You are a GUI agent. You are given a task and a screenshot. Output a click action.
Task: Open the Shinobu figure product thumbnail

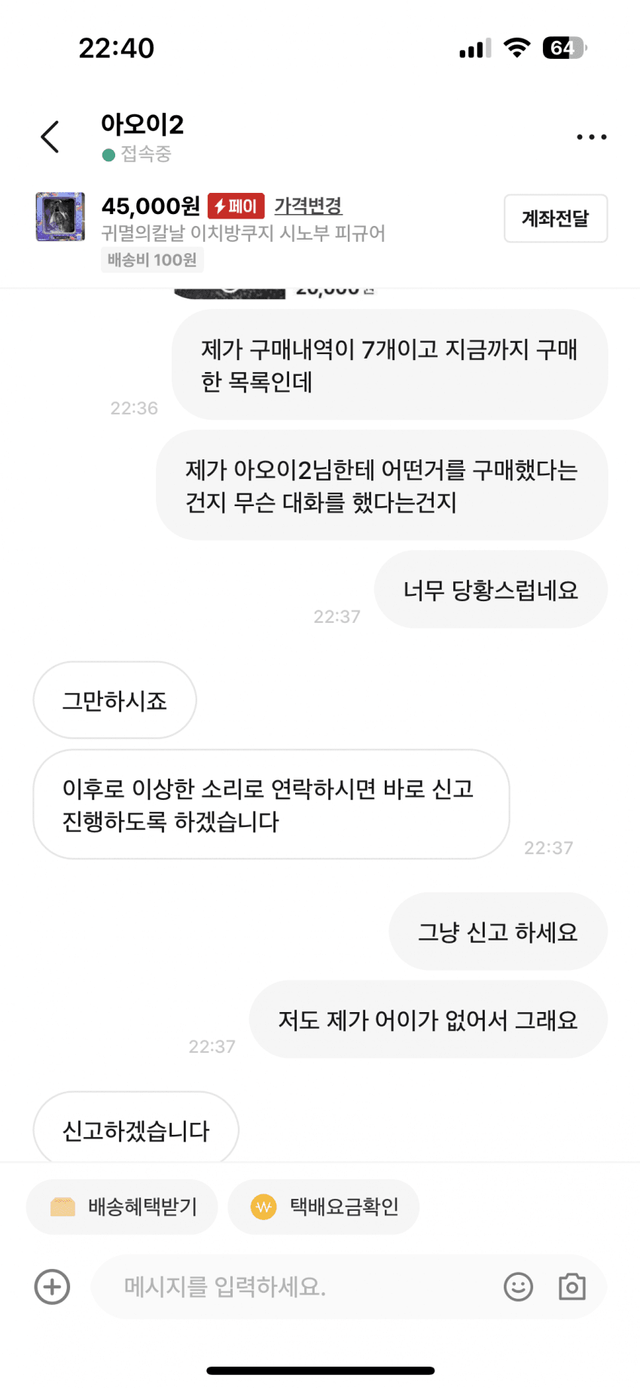(60, 218)
